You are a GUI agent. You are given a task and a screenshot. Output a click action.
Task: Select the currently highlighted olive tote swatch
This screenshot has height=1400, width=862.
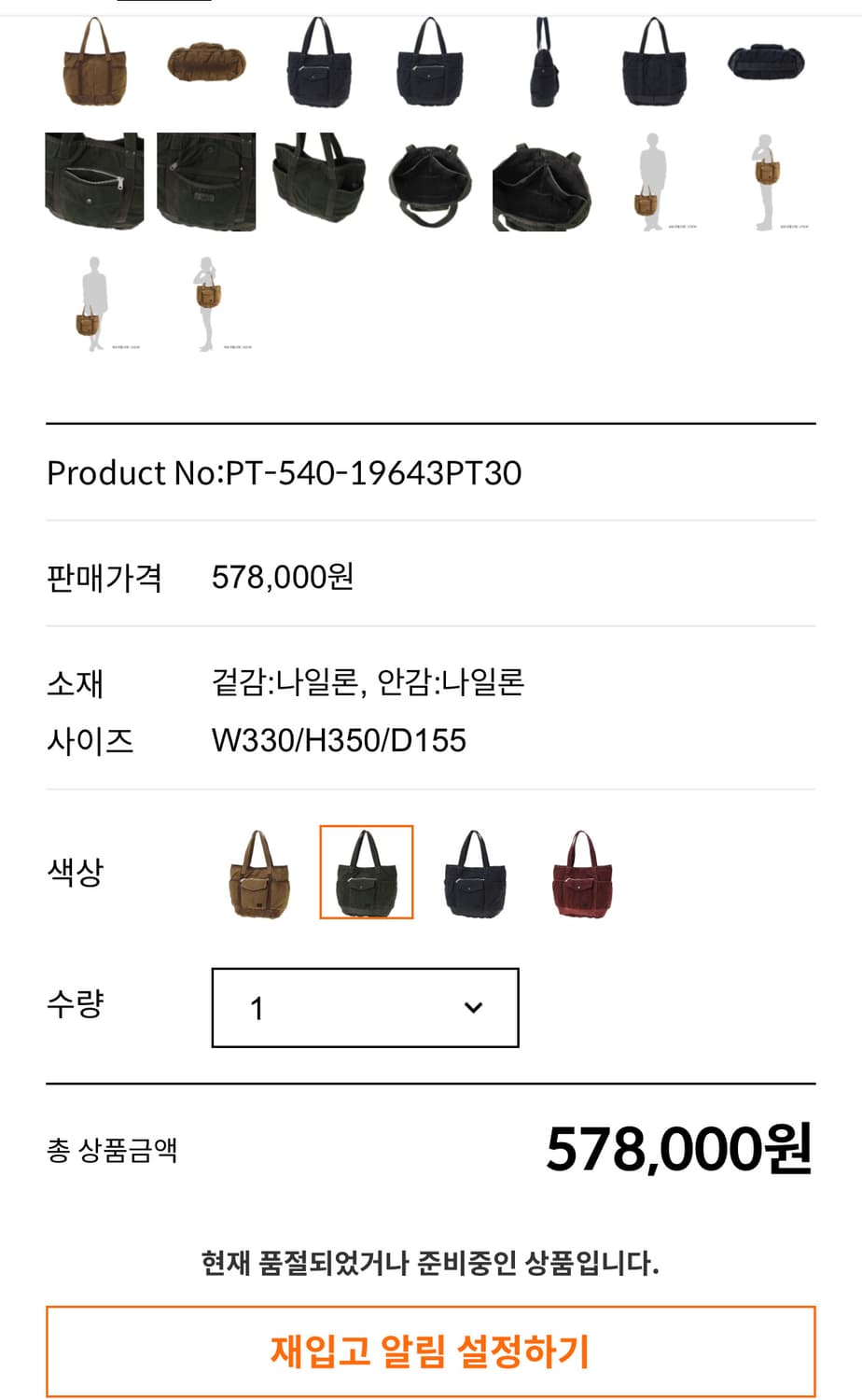[367, 872]
